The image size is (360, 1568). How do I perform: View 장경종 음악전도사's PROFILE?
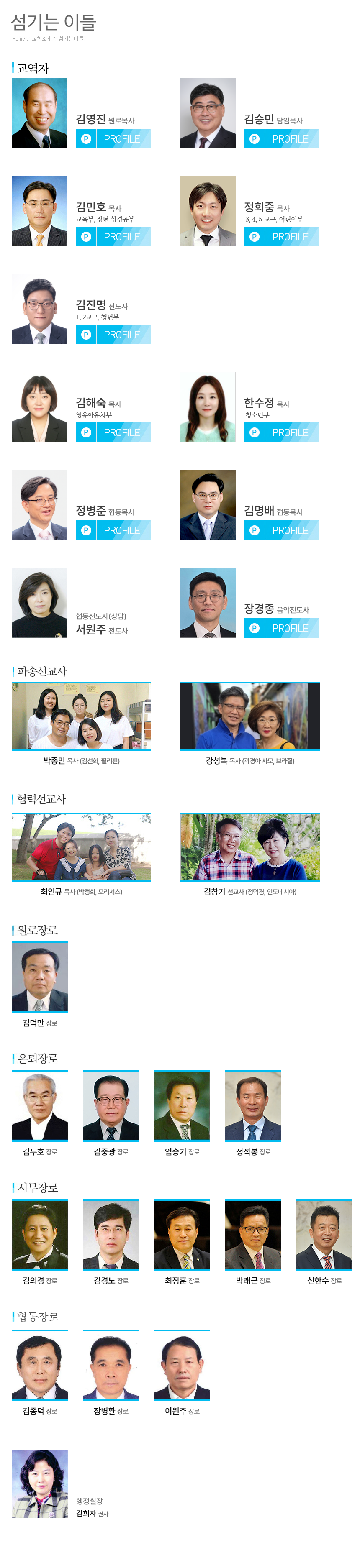[281, 628]
